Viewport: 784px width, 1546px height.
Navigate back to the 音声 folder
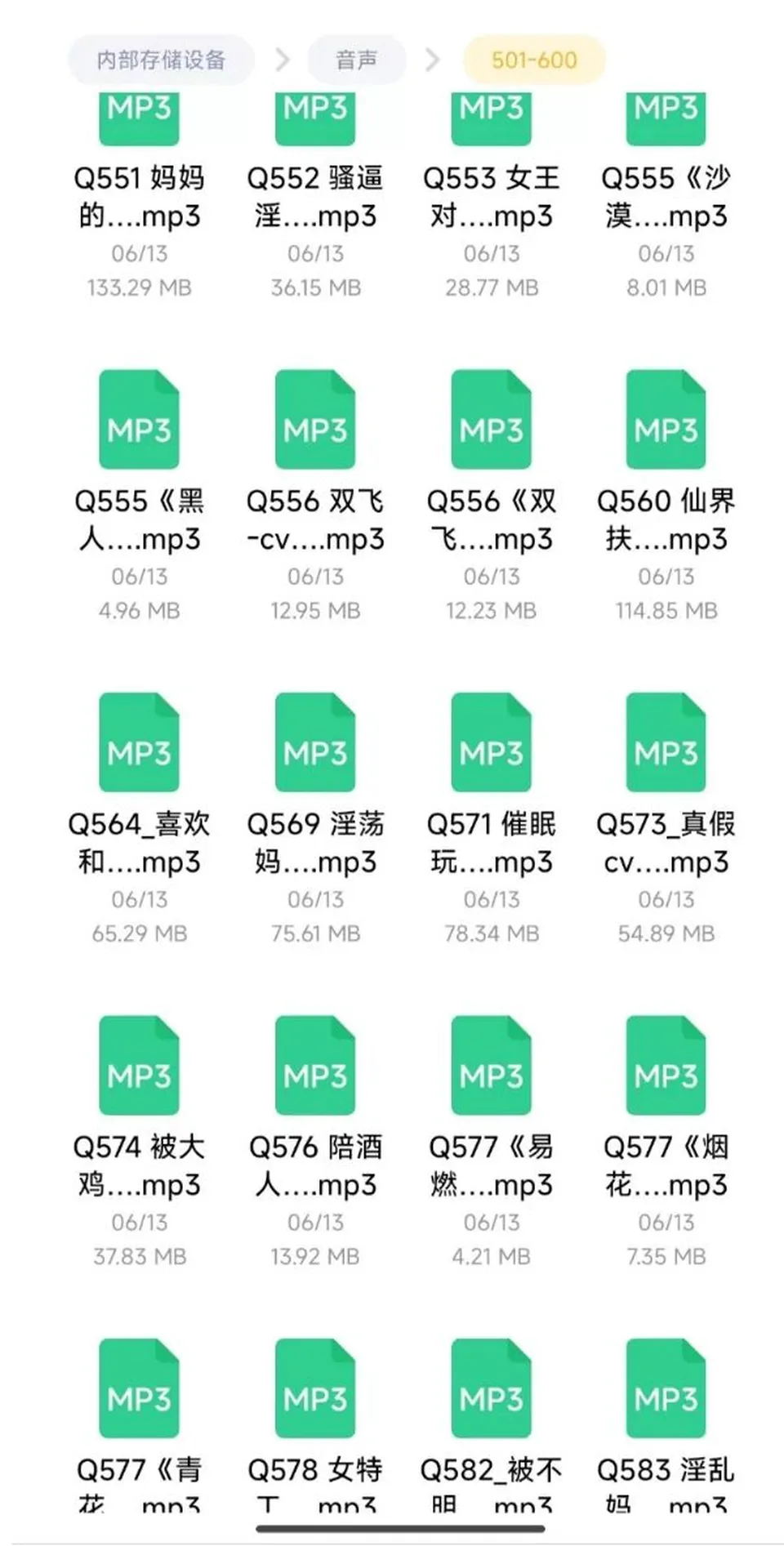tap(356, 60)
